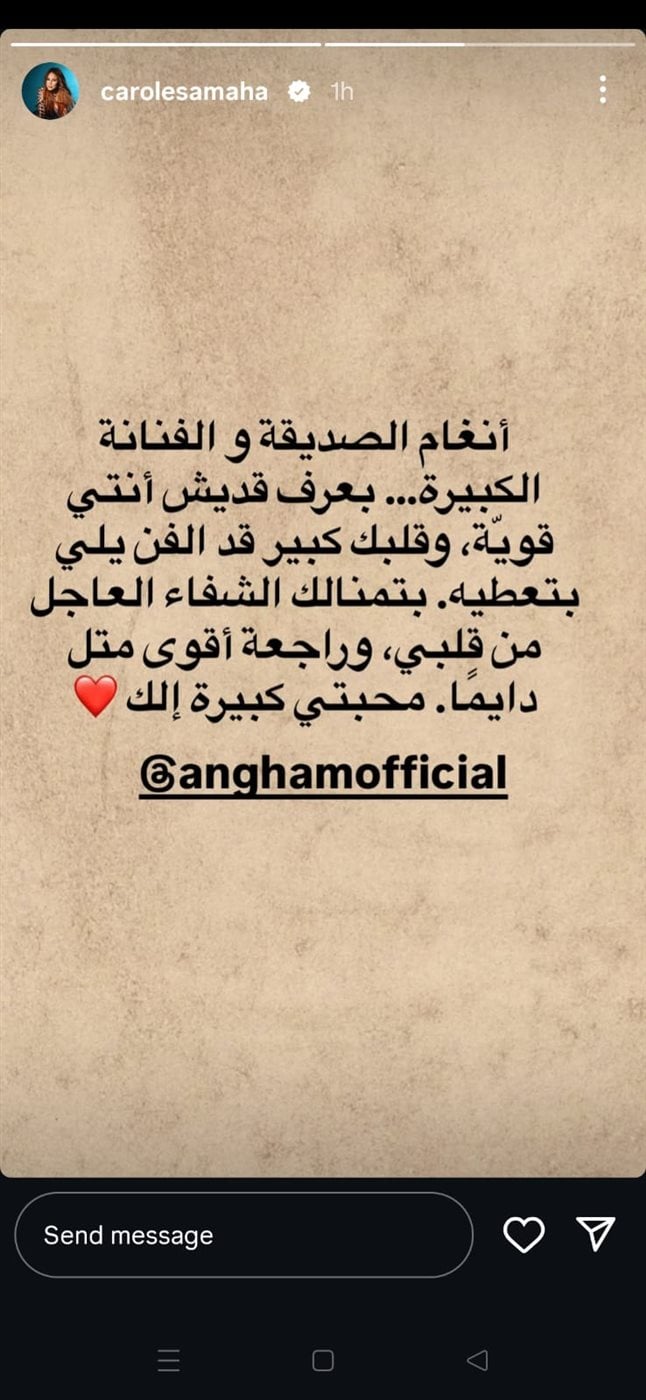Share this story via paper plane icon
This screenshot has height=1400, width=646.
tap(596, 1235)
